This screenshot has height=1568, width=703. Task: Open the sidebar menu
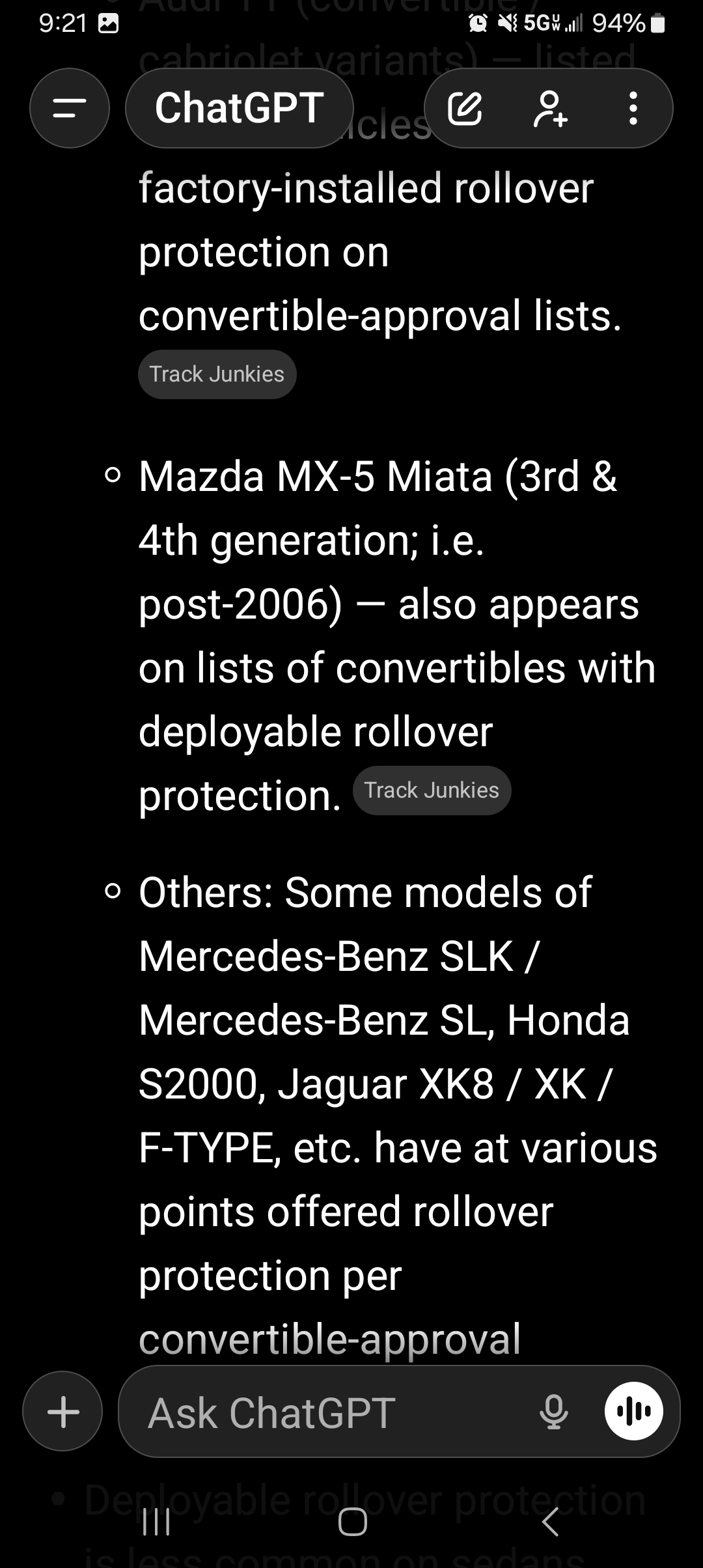69,108
